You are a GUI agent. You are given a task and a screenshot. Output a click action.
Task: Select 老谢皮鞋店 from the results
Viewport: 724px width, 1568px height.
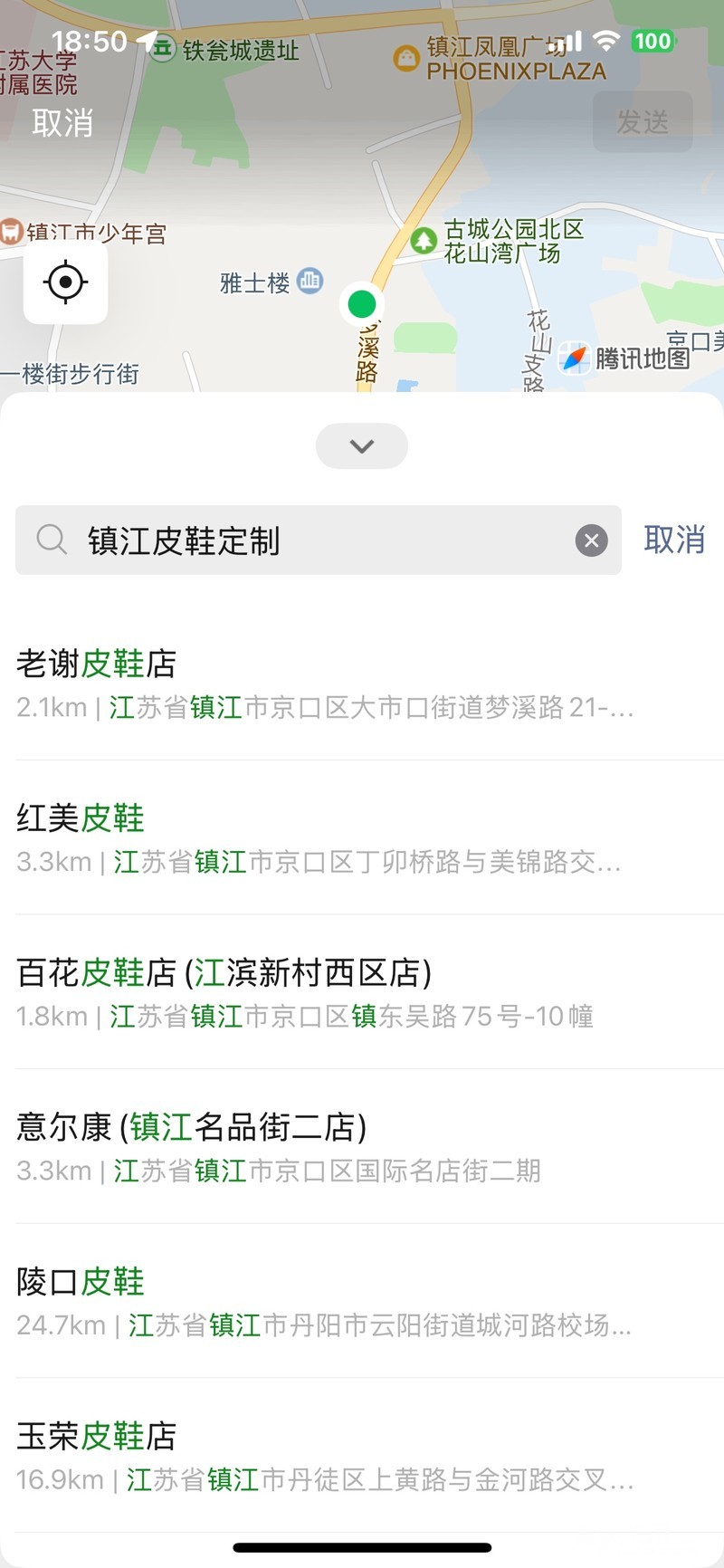326,683
